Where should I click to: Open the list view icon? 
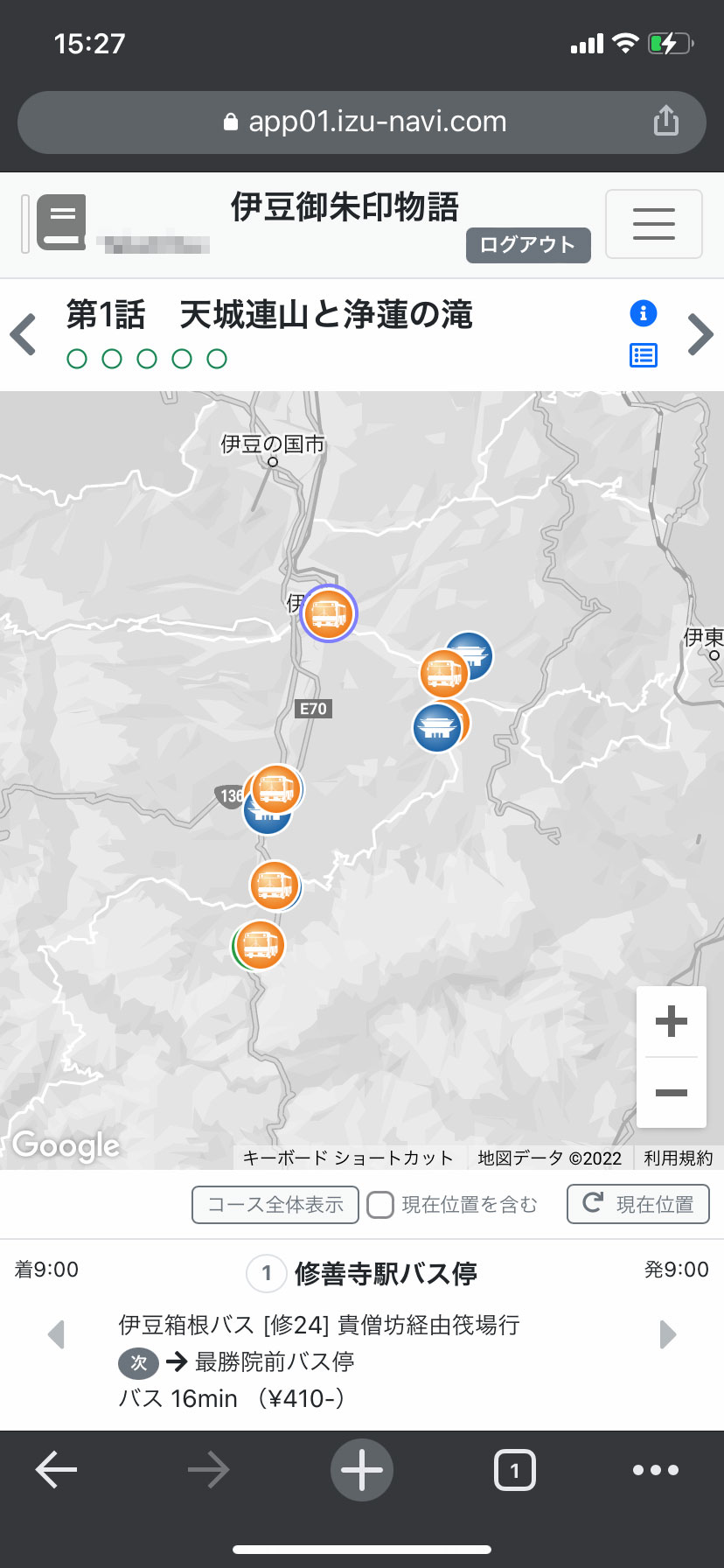644,355
